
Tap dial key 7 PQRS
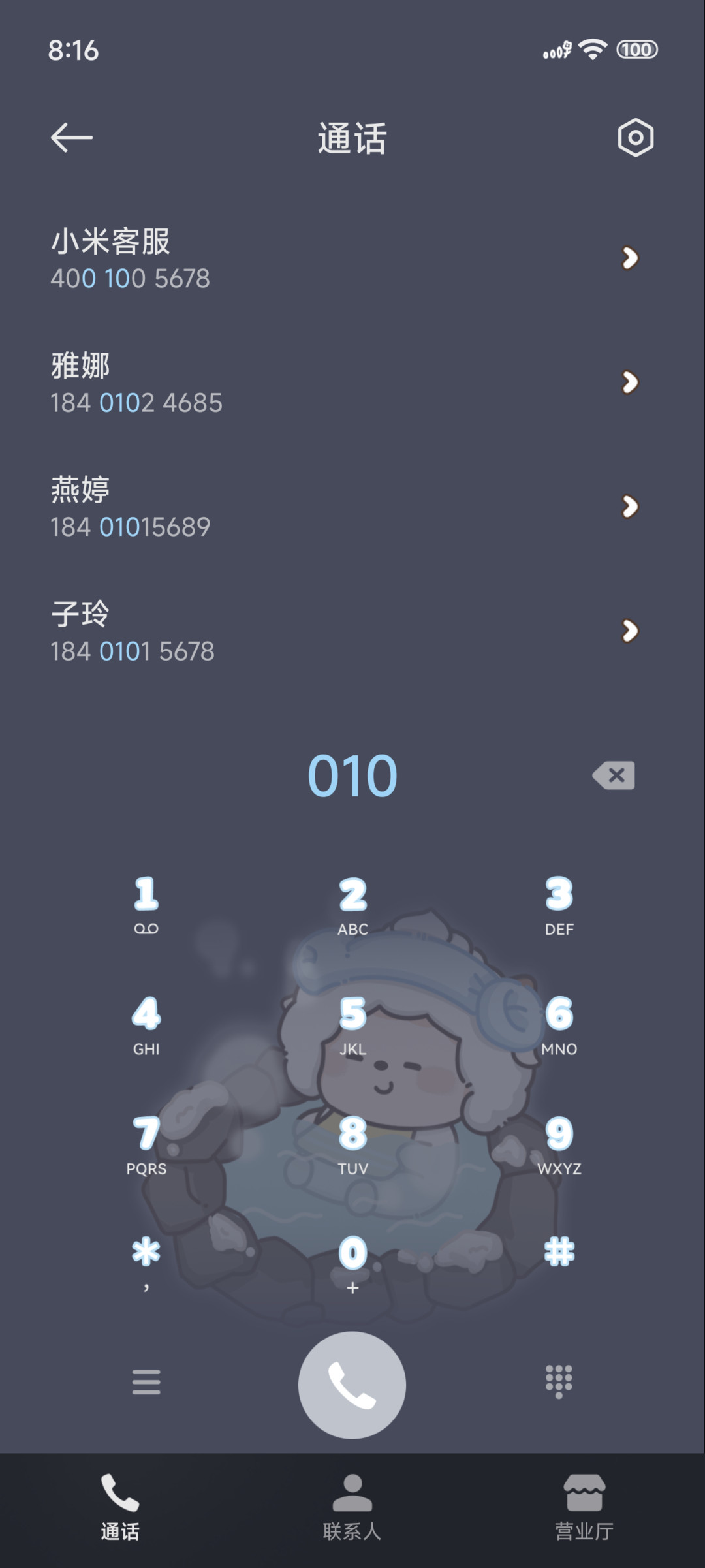pyautogui.click(x=146, y=1145)
